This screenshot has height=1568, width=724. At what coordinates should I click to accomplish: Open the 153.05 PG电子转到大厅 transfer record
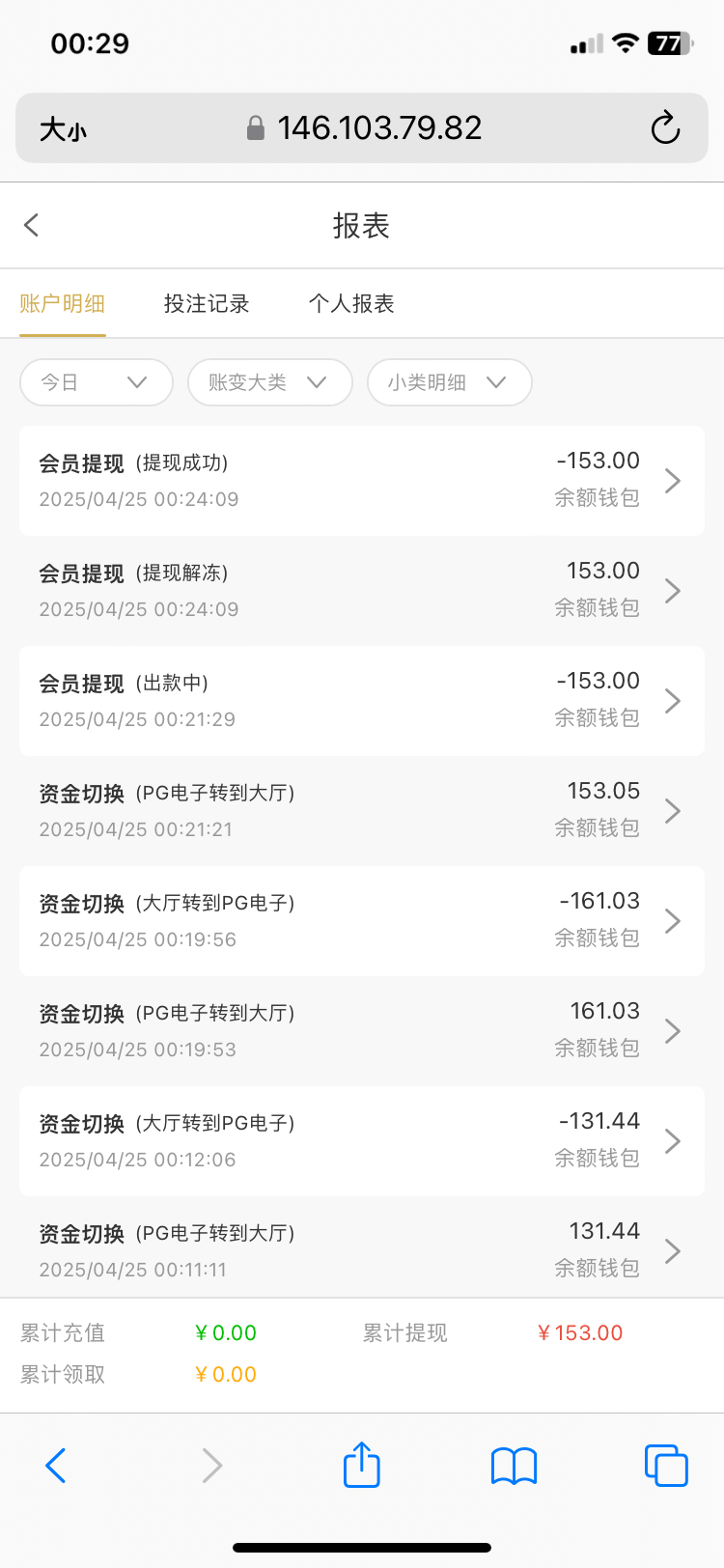pos(361,811)
